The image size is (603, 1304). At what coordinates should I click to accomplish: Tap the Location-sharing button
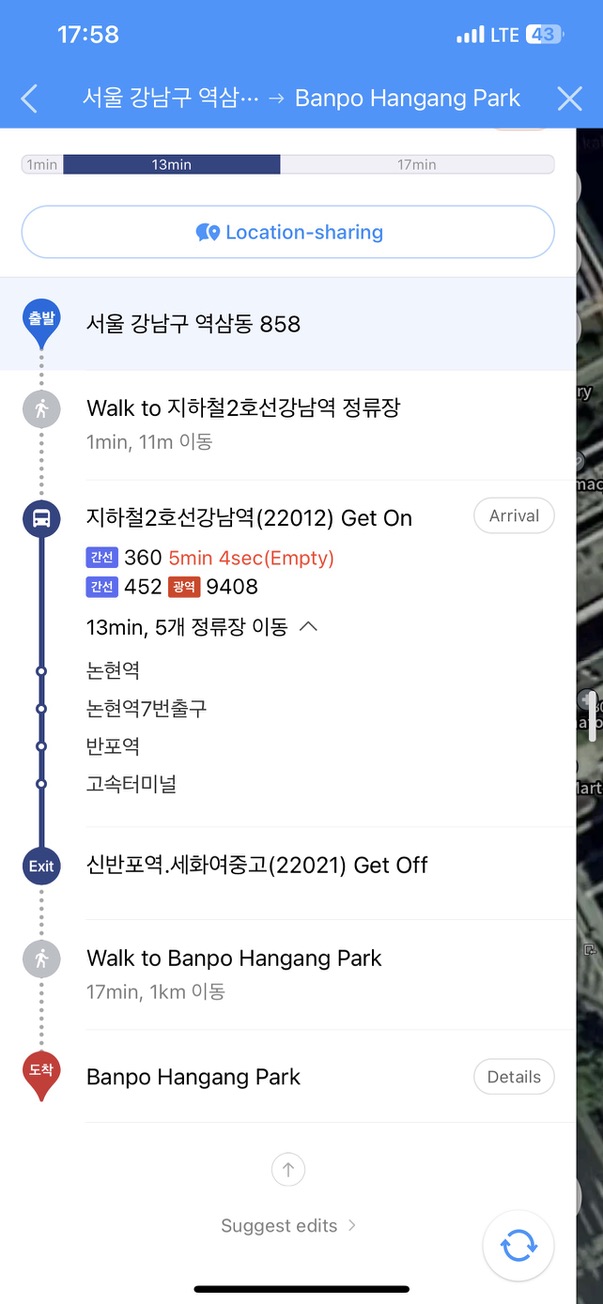pyautogui.click(x=288, y=232)
